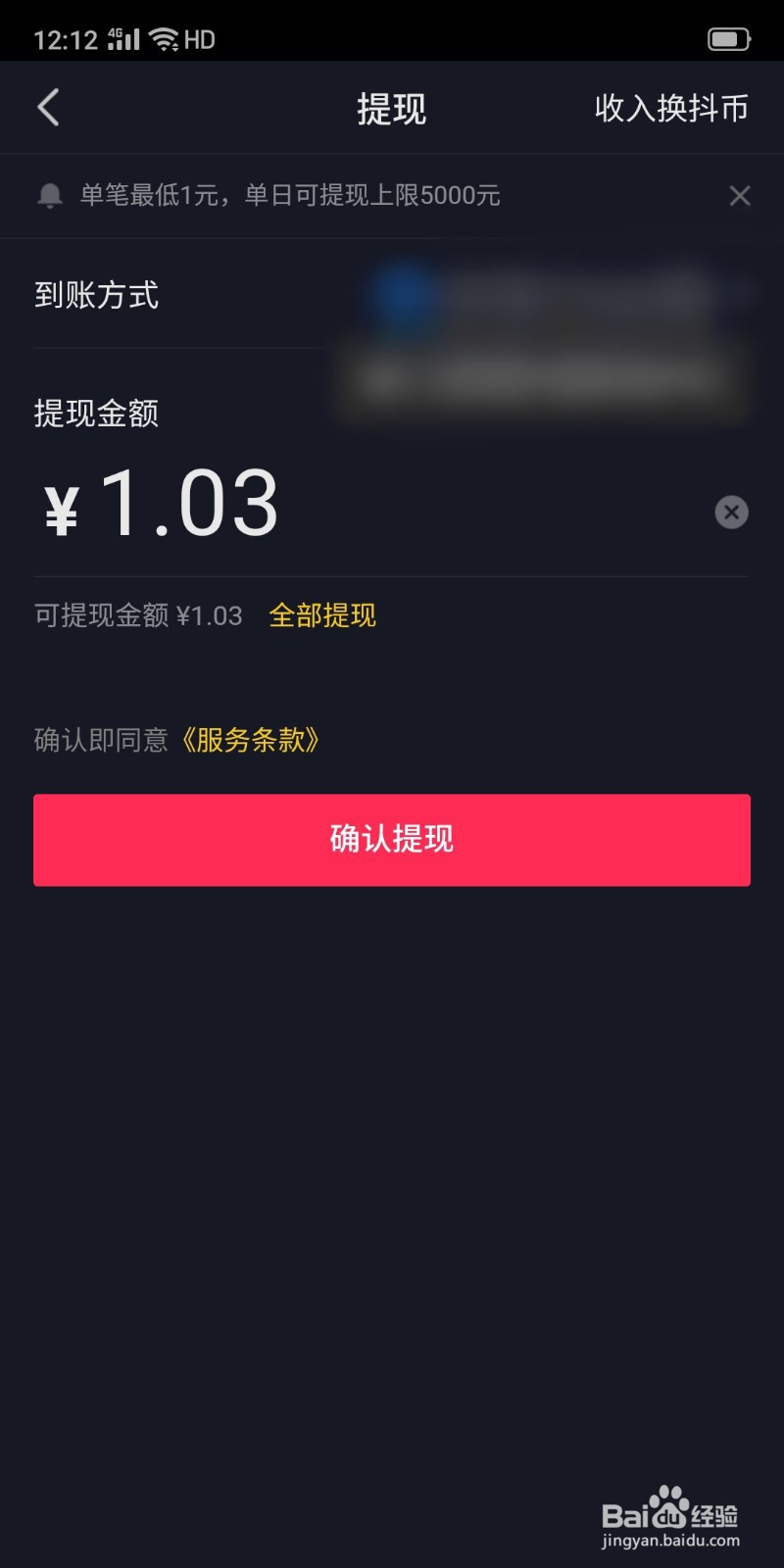Clear the entered amount using the circular X
The height and width of the screenshot is (1568, 784).
[x=731, y=512]
